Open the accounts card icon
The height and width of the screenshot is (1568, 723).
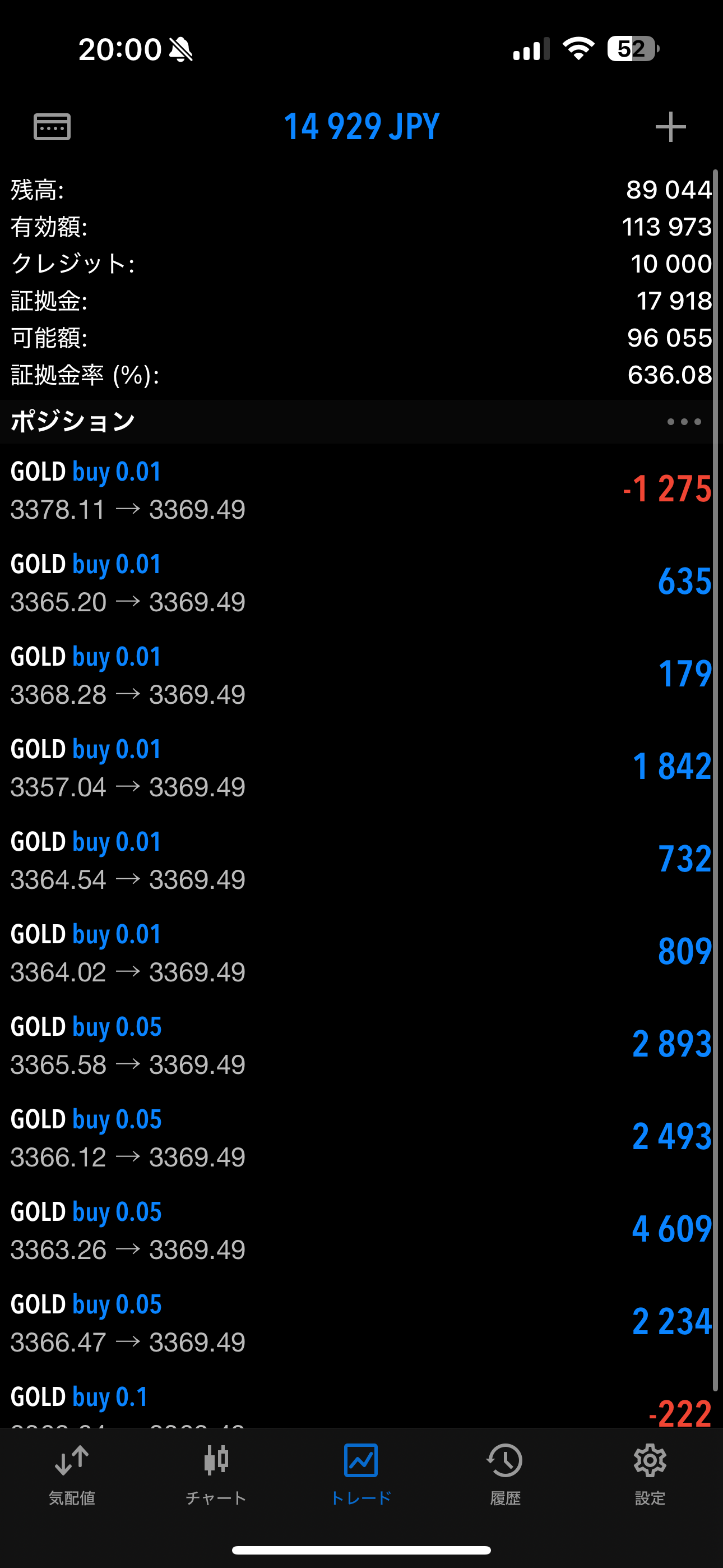pos(52,127)
